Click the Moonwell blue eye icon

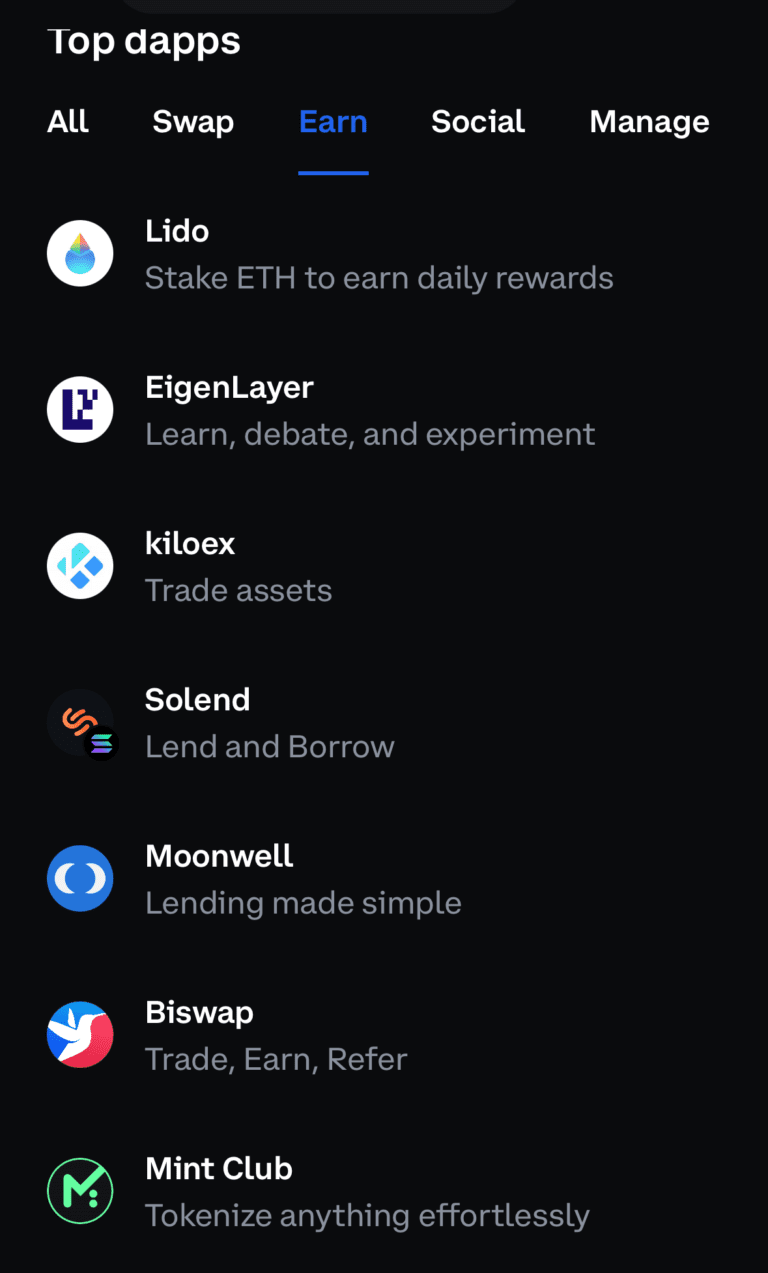[80, 878]
